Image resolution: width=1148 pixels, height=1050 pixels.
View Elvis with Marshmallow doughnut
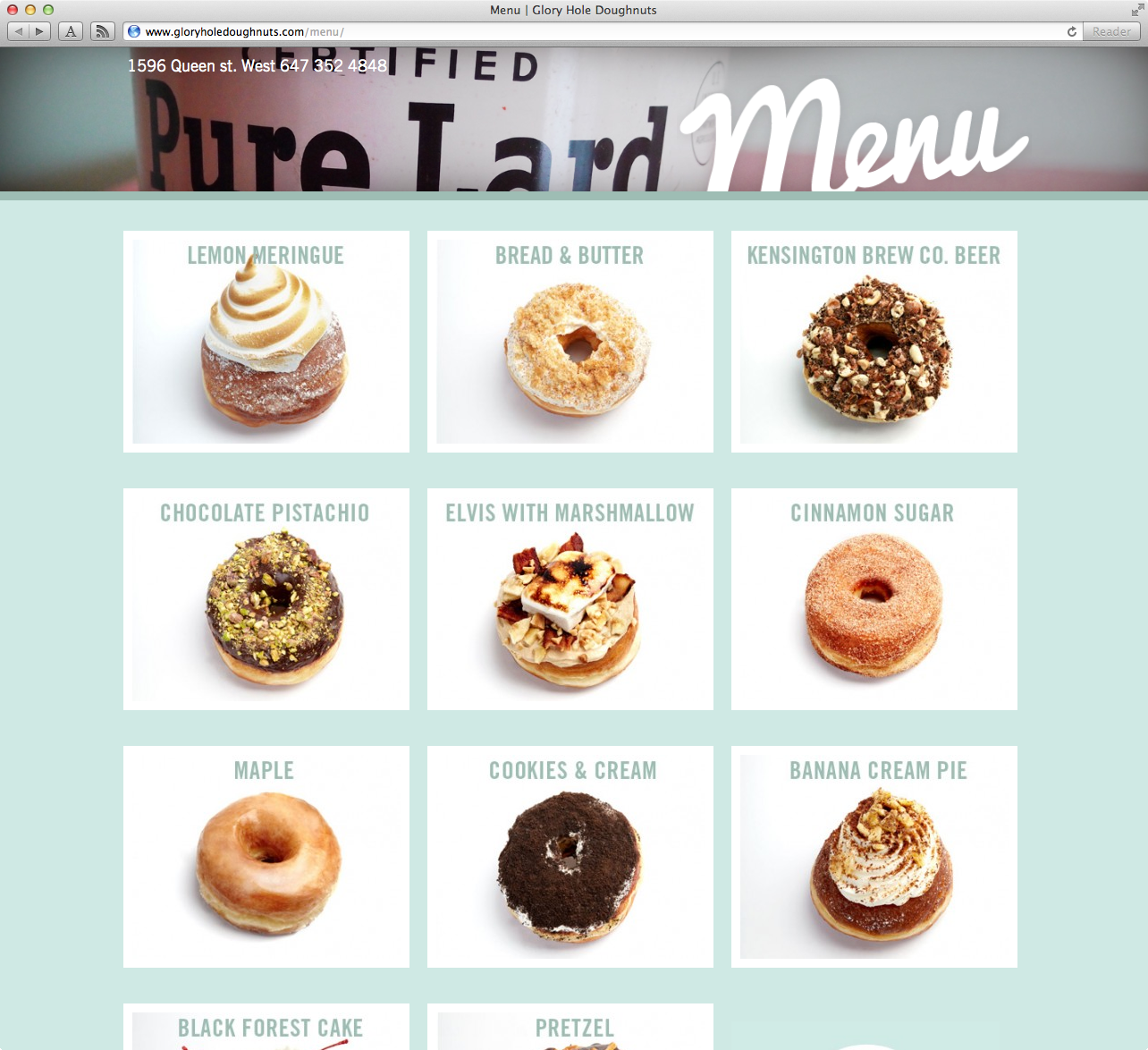(570, 599)
